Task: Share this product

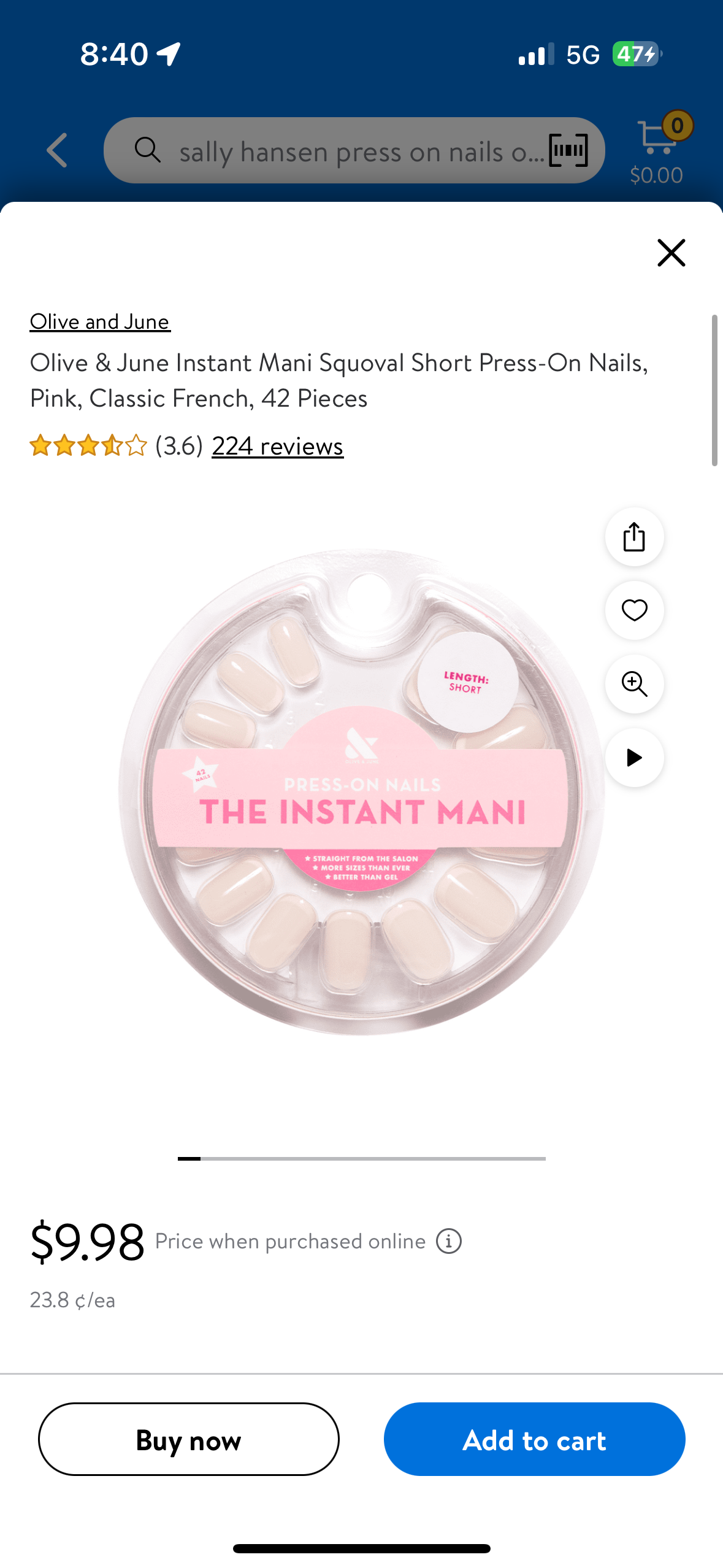Action: coord(634,537)
